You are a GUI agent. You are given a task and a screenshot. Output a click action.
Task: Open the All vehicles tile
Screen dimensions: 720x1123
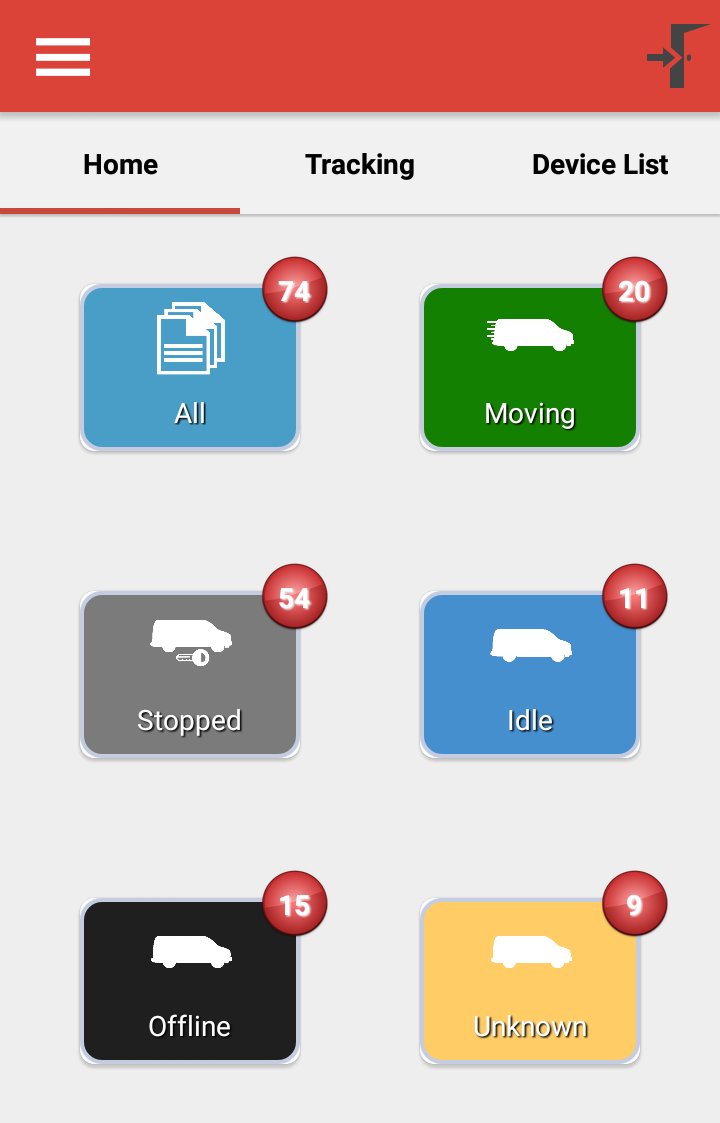(190, 368)
